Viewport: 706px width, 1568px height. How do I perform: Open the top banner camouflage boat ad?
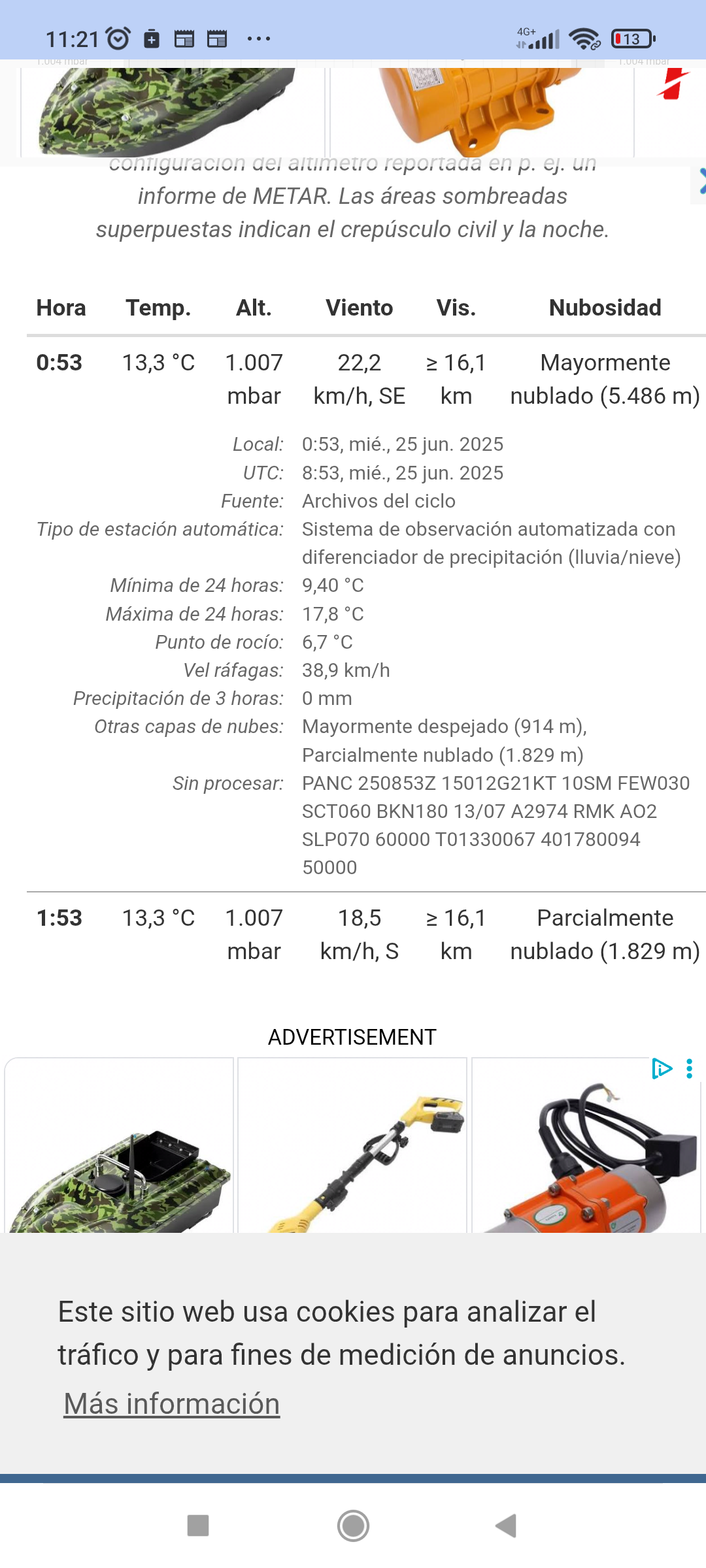(173, 112)
